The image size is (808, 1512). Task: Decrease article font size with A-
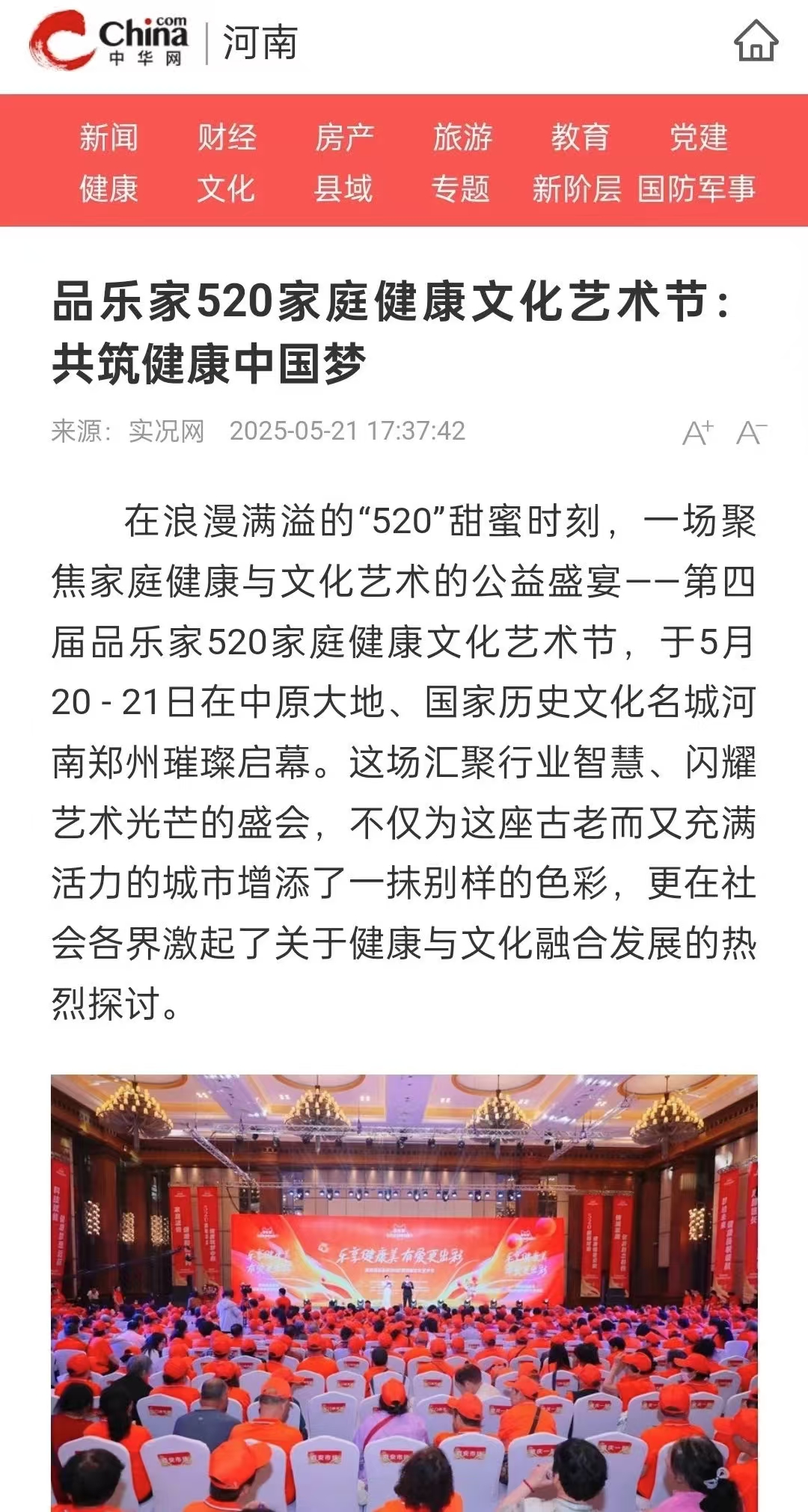click(x=751, y=432)
